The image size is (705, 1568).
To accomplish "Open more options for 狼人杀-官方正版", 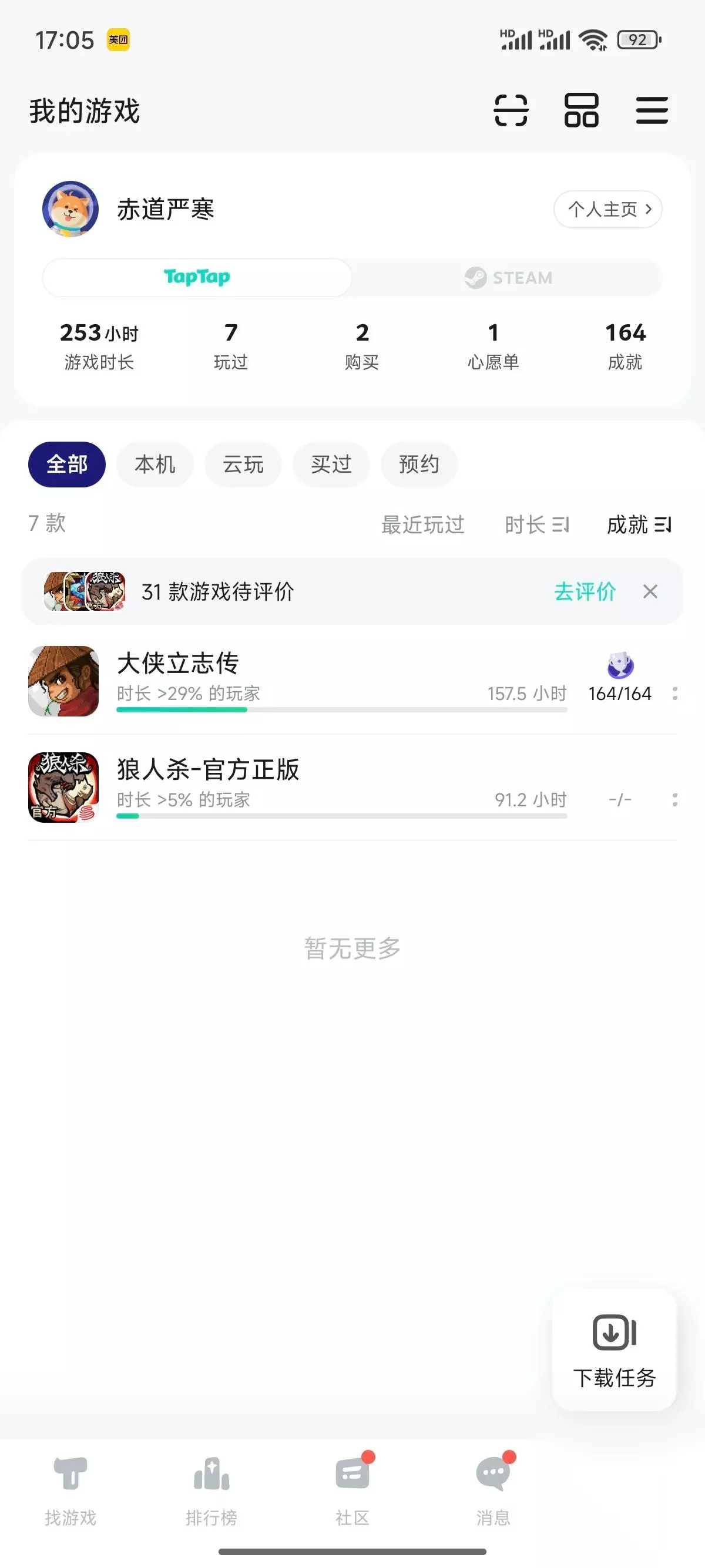I will (674, 800).
